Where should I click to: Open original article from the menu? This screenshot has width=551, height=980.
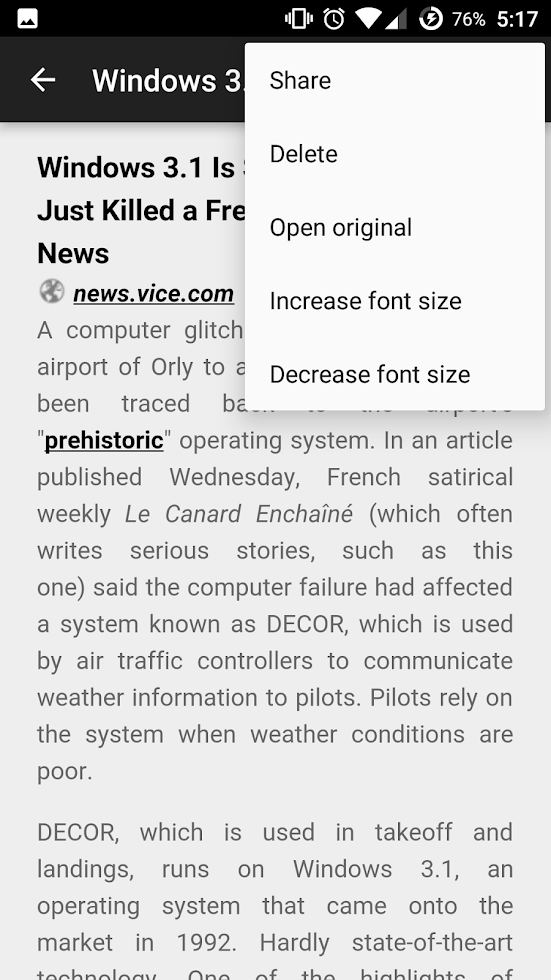click(x=395, y=228)
